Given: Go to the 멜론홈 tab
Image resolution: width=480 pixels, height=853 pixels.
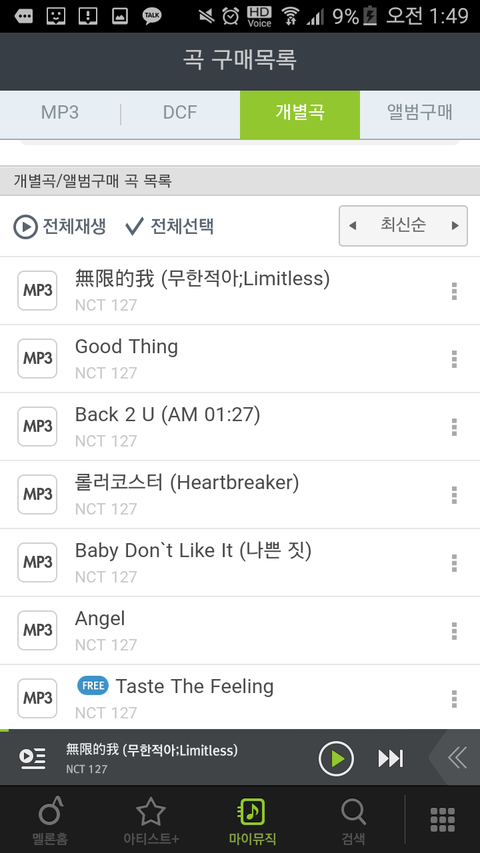Looking at the screenshot, I should [51, 820].
